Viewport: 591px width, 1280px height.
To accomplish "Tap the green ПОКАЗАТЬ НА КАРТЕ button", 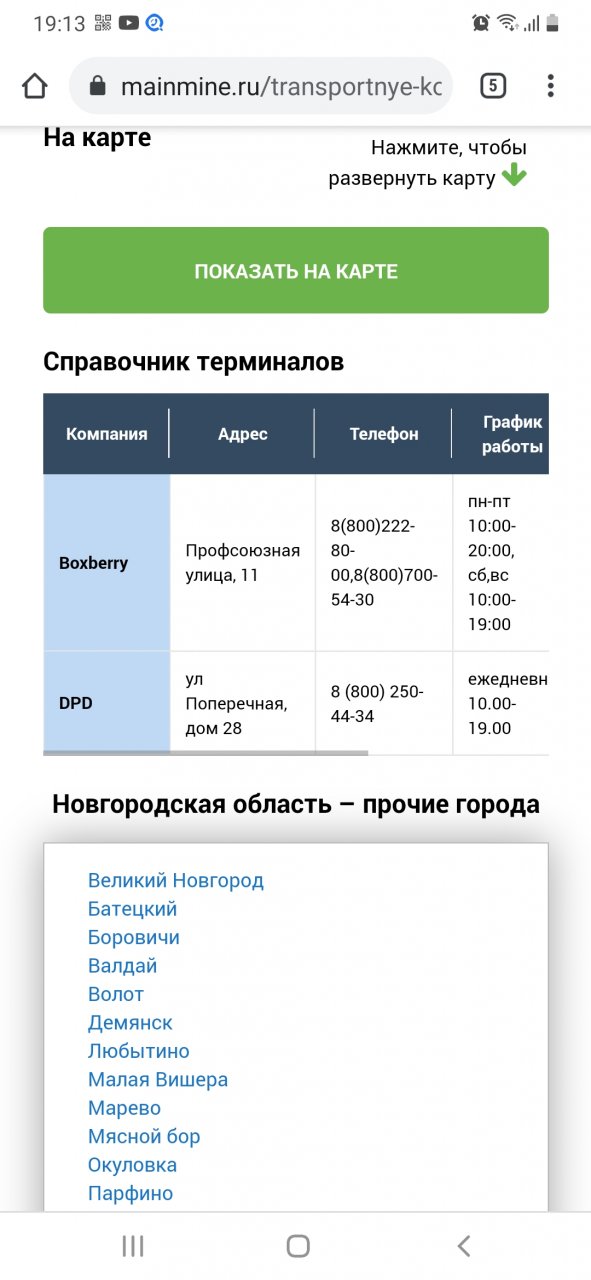I will coord(296,270).
